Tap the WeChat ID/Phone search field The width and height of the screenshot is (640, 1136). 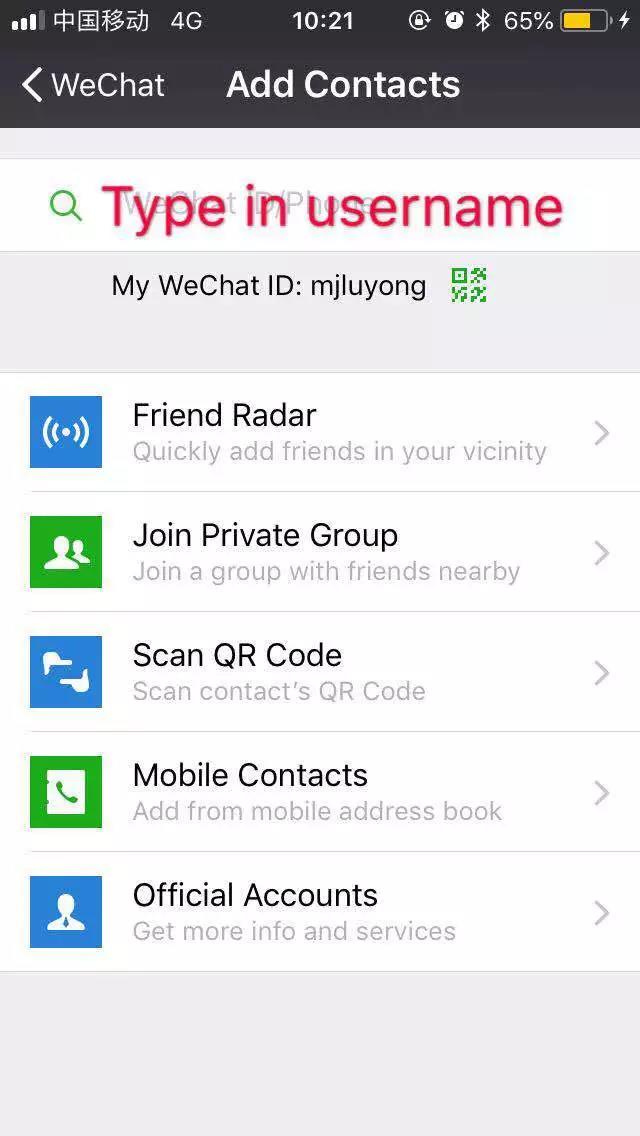(330, 206)
